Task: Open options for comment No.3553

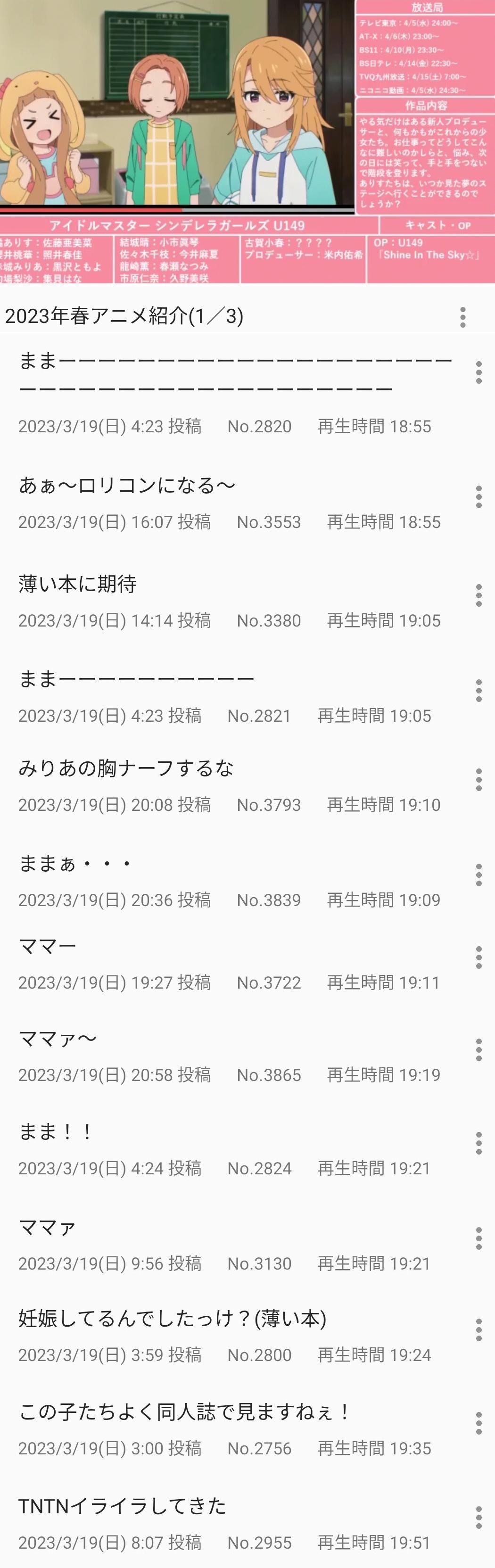Action: [478, 497]
